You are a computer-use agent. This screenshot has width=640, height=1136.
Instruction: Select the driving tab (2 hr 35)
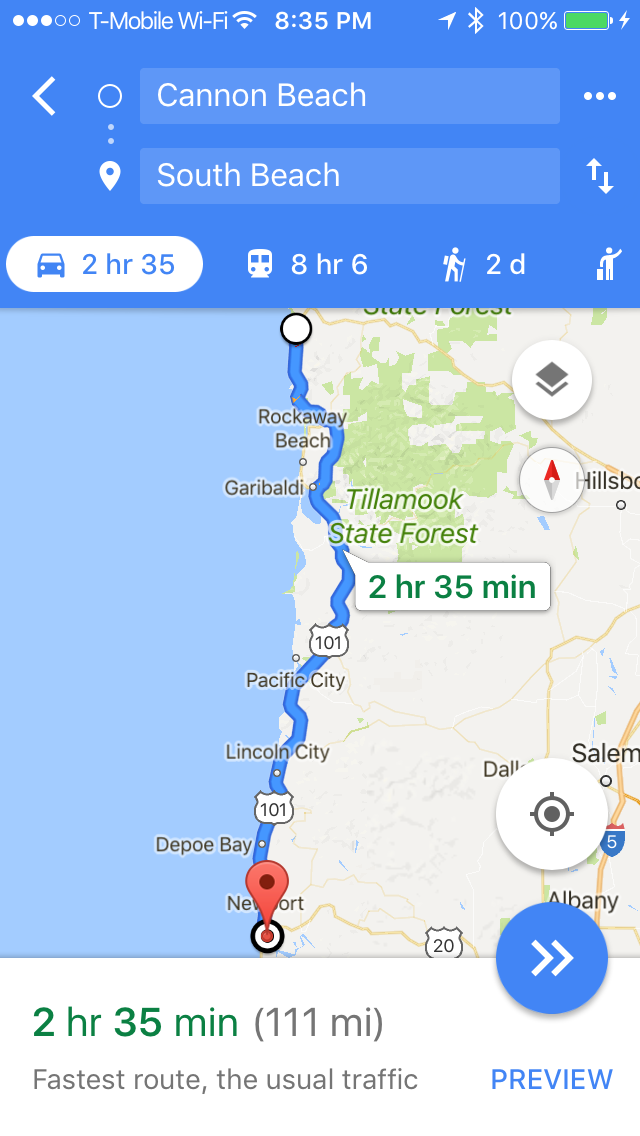click(x=105, y=265)
